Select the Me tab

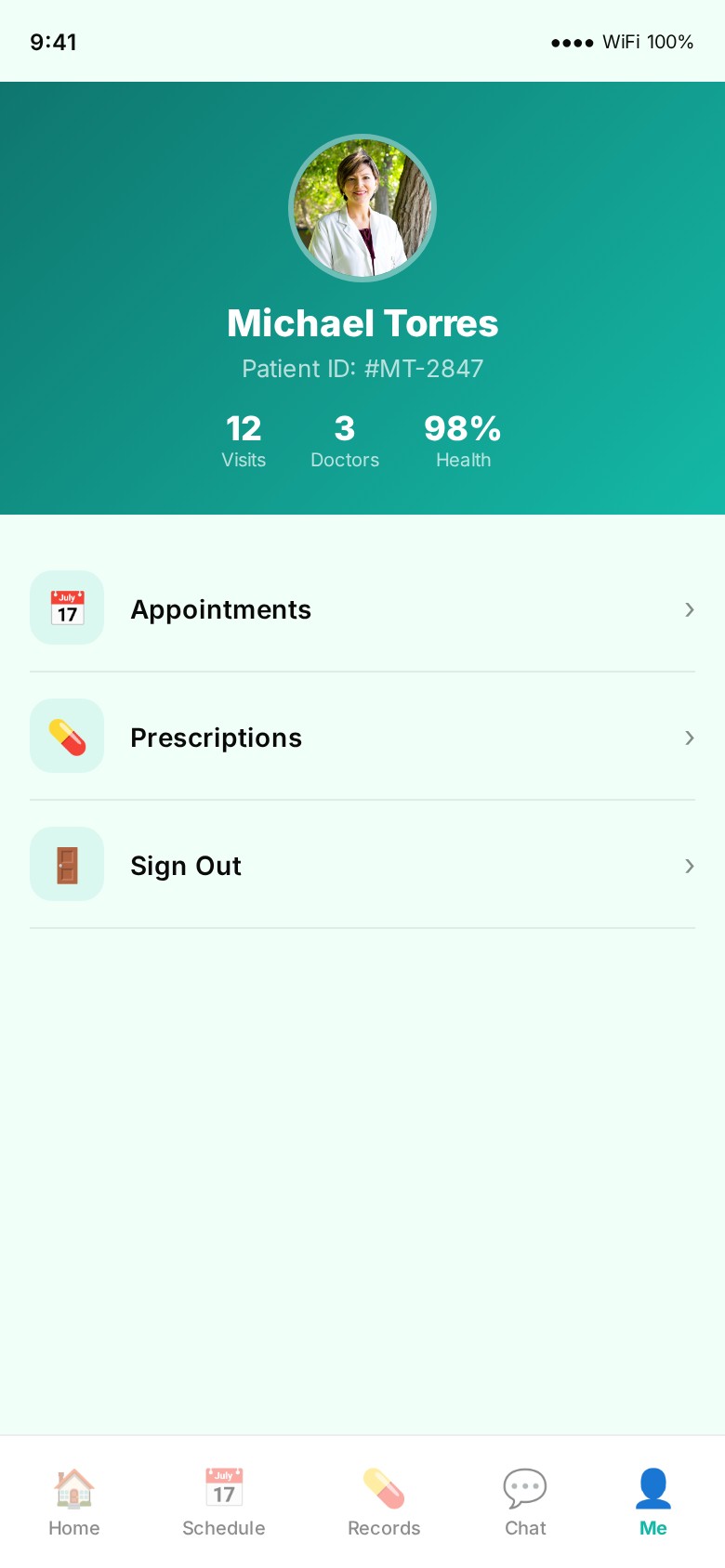(653, 1502)
